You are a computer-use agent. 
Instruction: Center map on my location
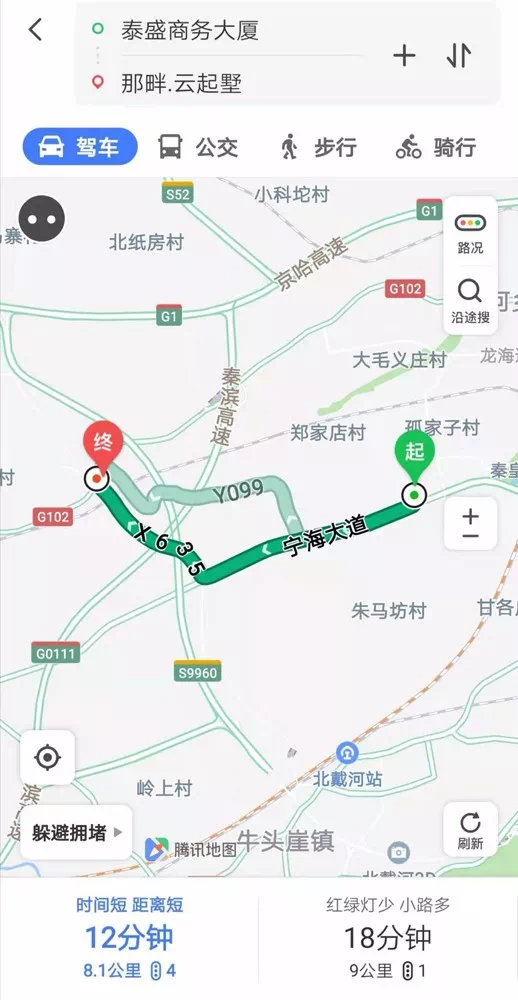[x=47, y=758]
